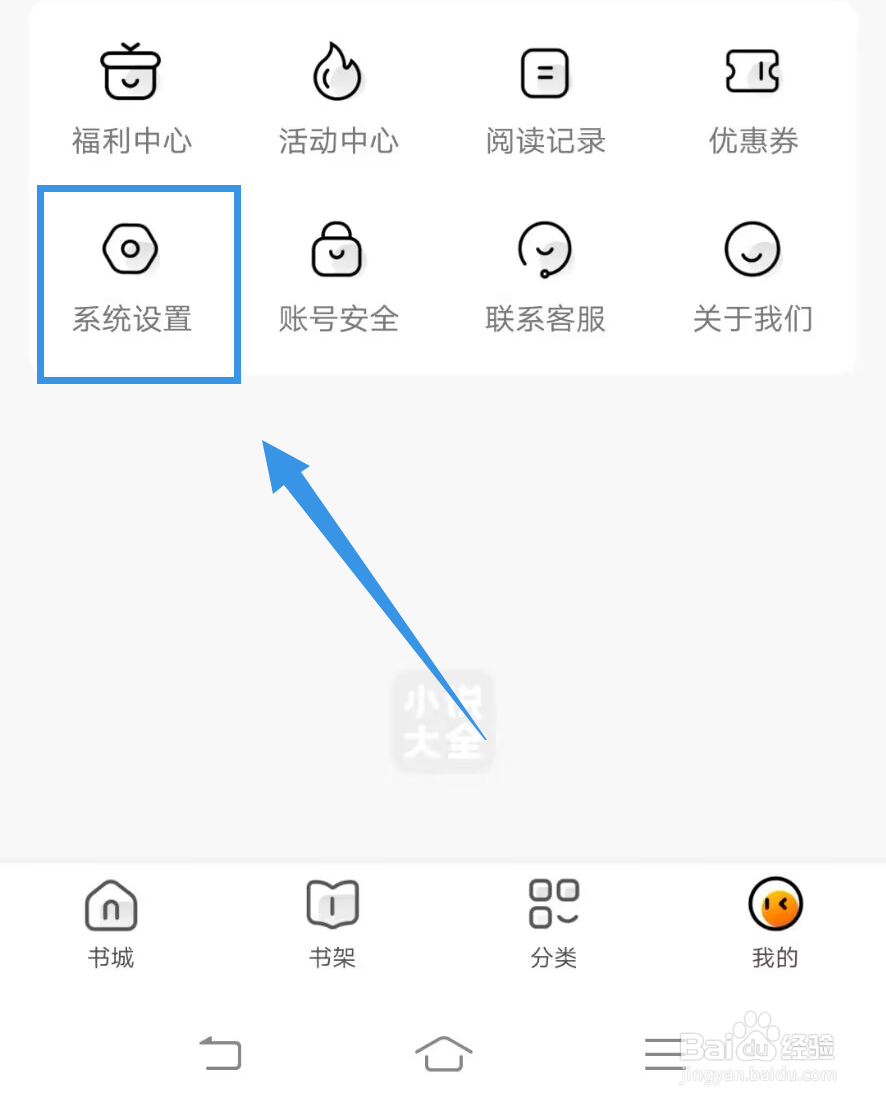Click the 分类 grid icon in bottom bar
Viewport: 886px width, 1105px height.
click(554, 903)
